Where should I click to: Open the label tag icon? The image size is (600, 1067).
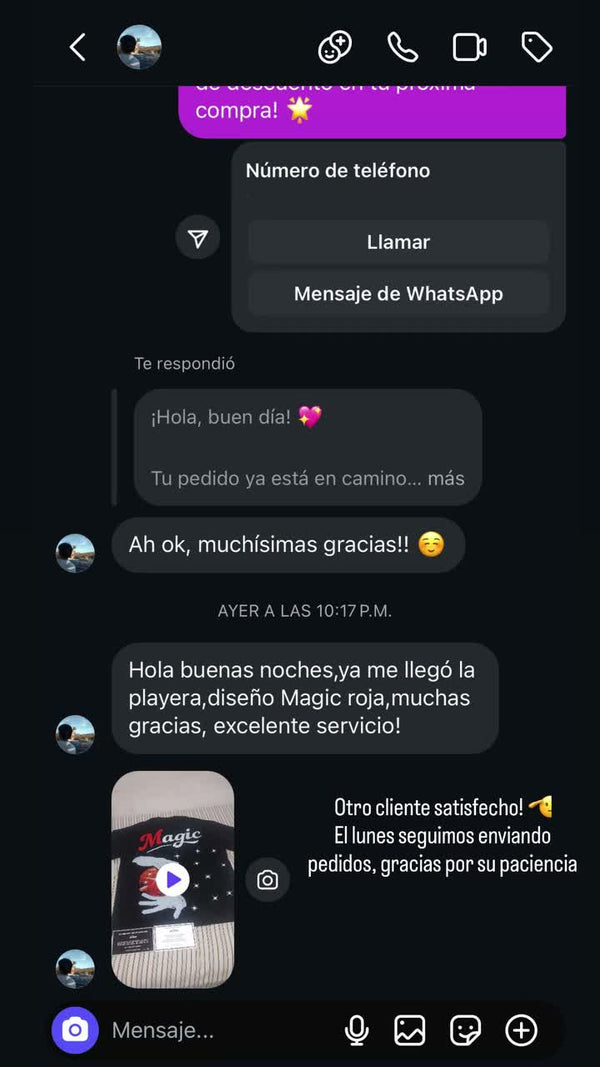point(537,47)
